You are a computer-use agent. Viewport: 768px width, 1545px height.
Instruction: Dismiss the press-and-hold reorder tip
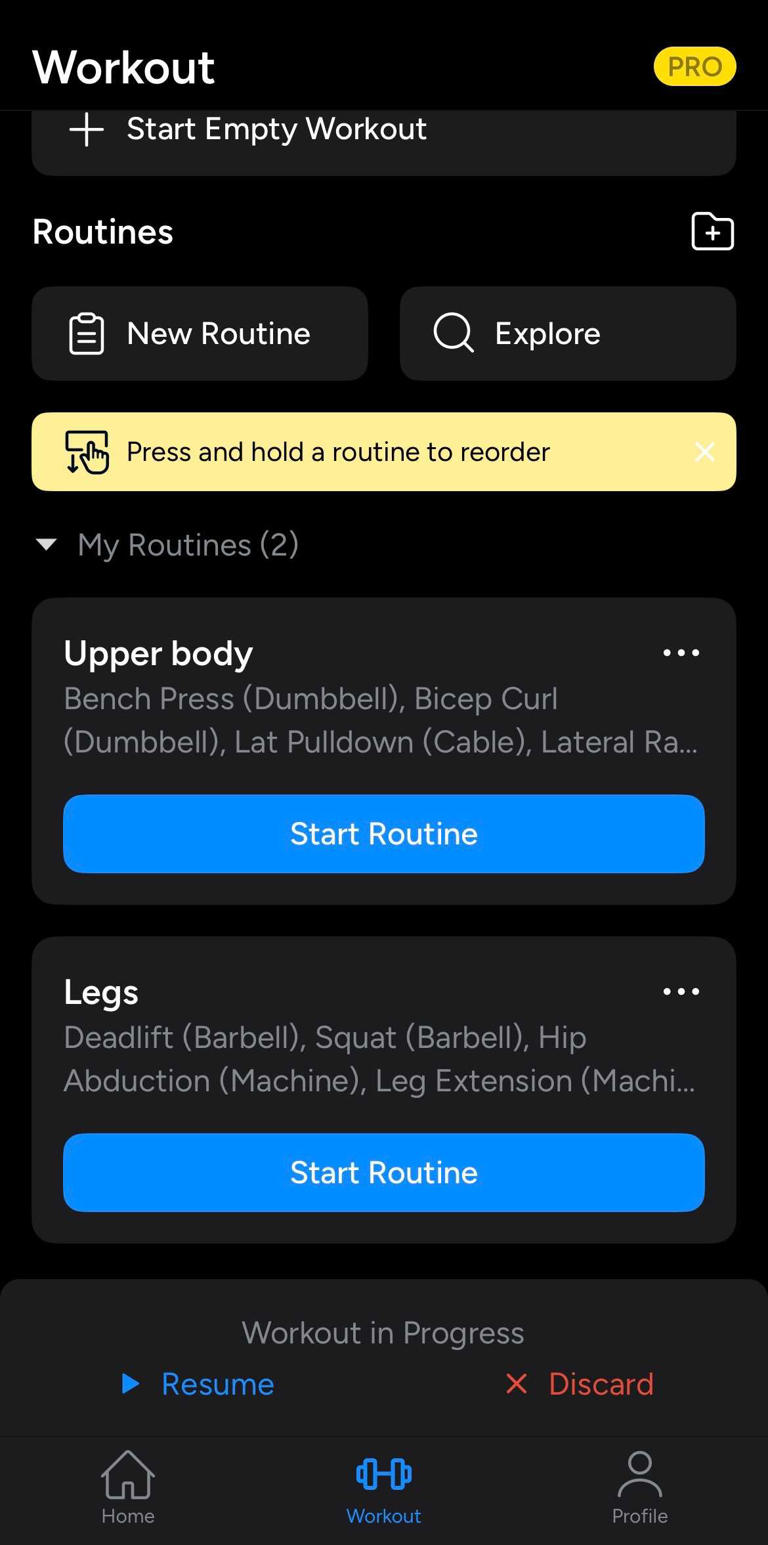705,452
